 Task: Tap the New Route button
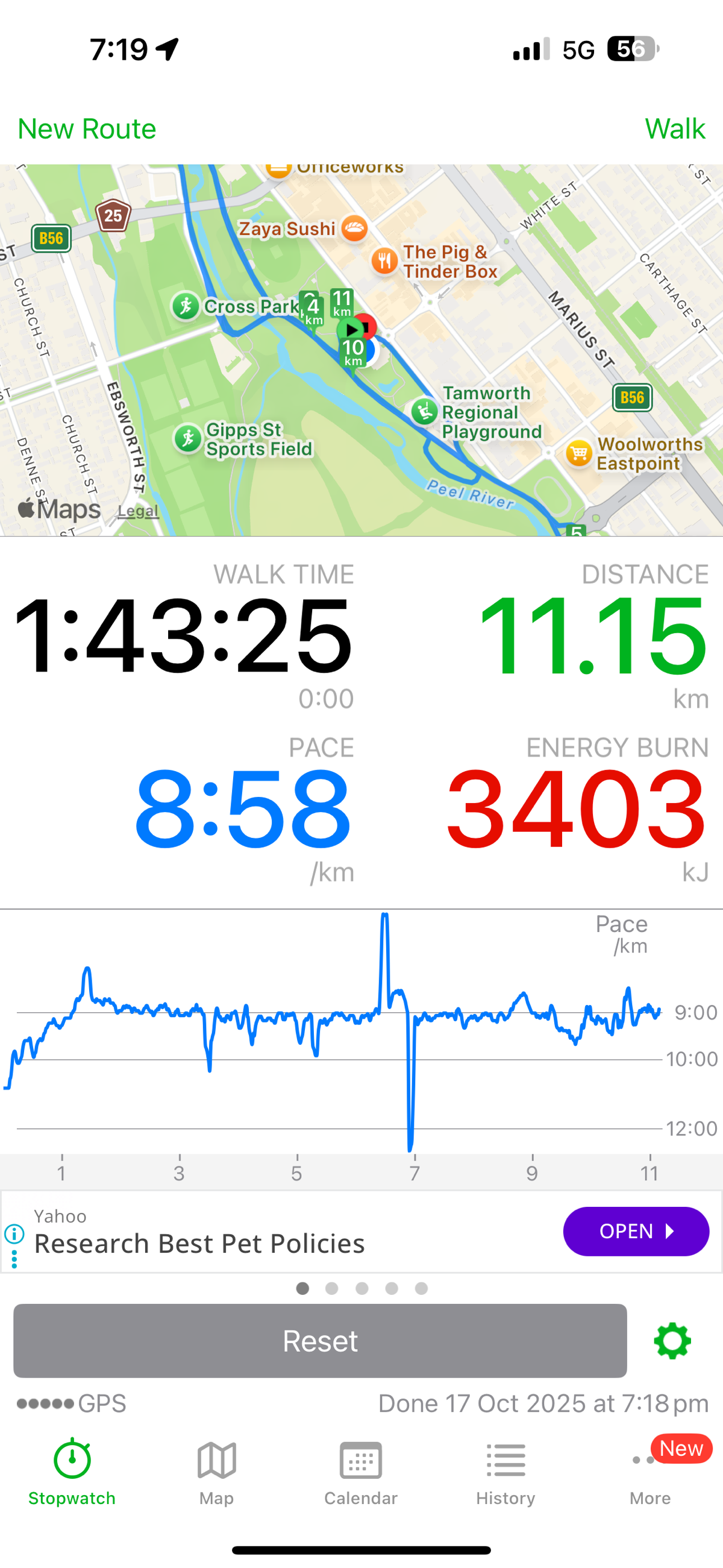tap(86, 129)
